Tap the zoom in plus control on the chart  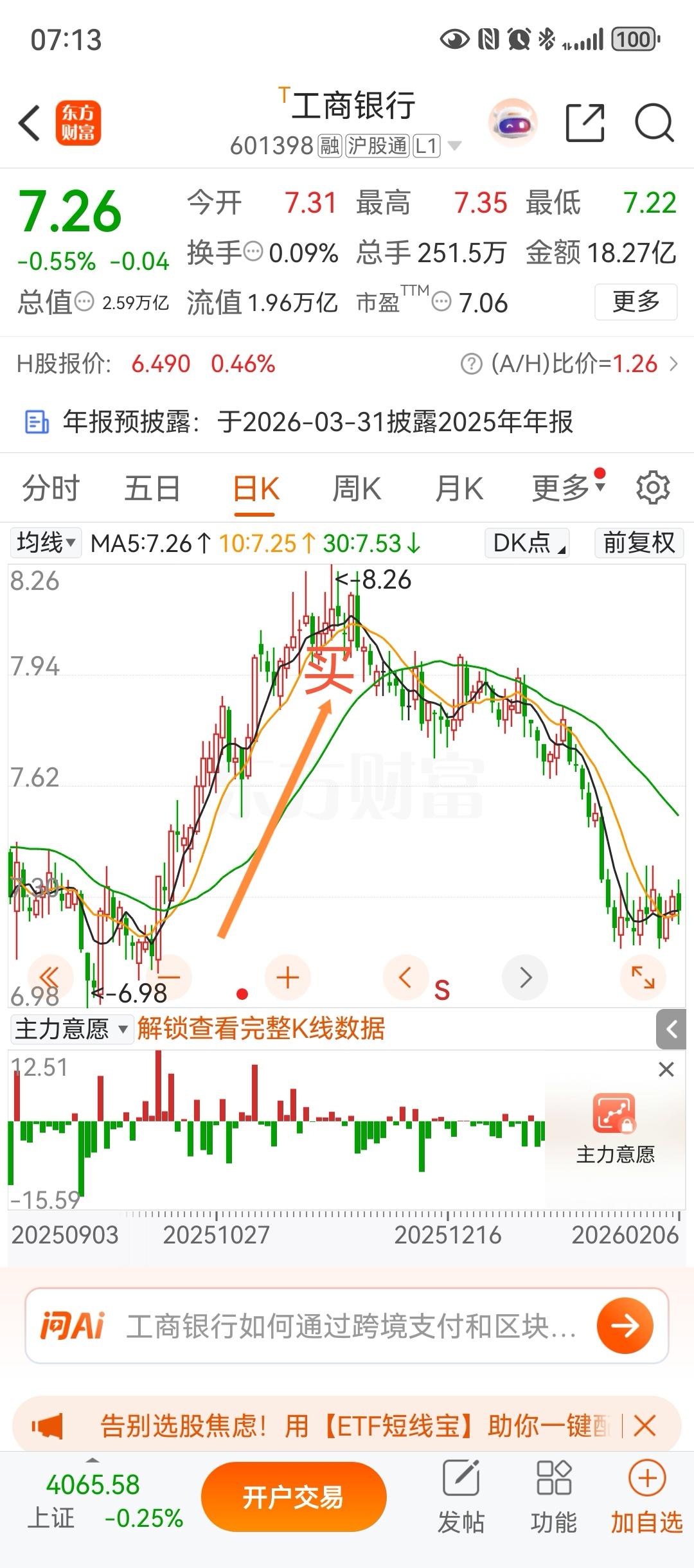coord(287,977)
